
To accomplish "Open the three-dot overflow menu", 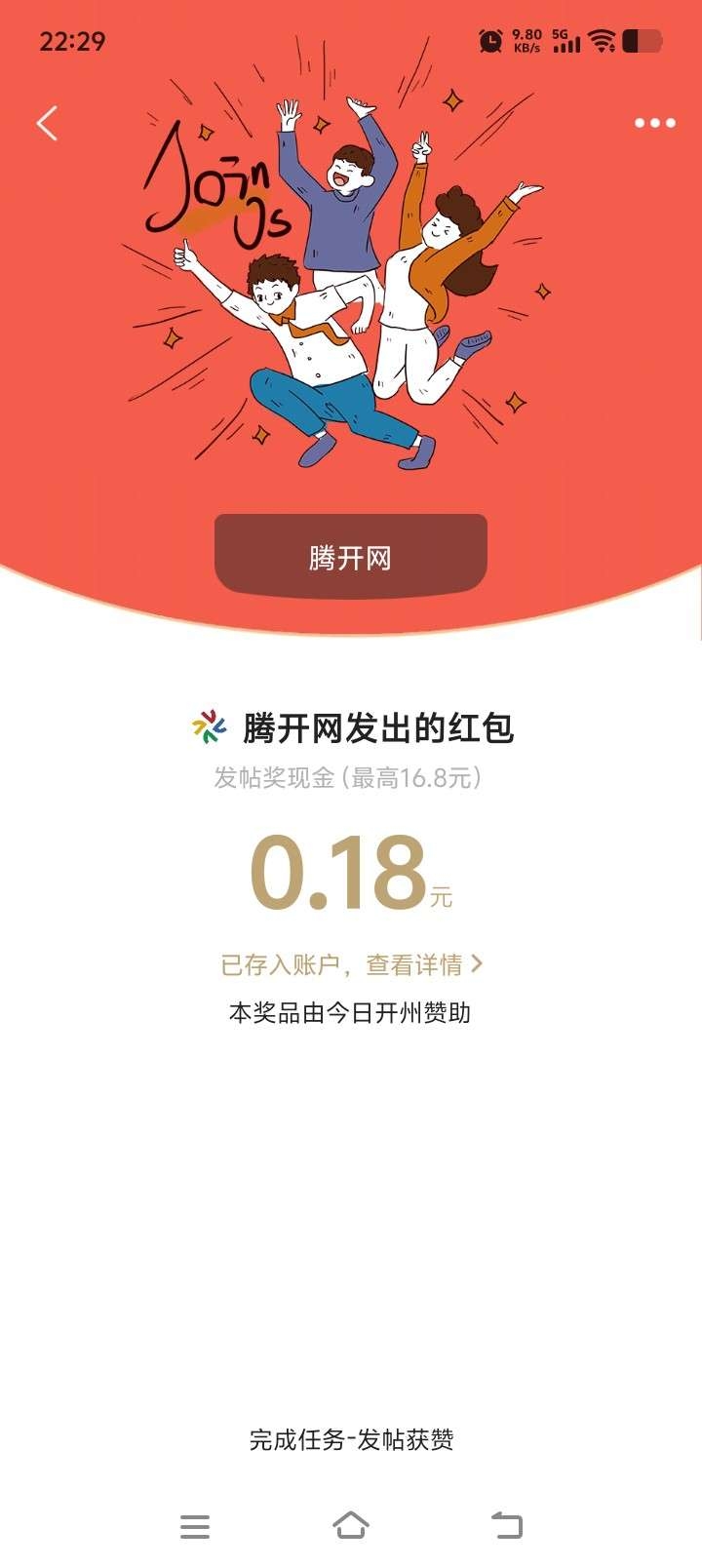I will [x=654, y=123].
